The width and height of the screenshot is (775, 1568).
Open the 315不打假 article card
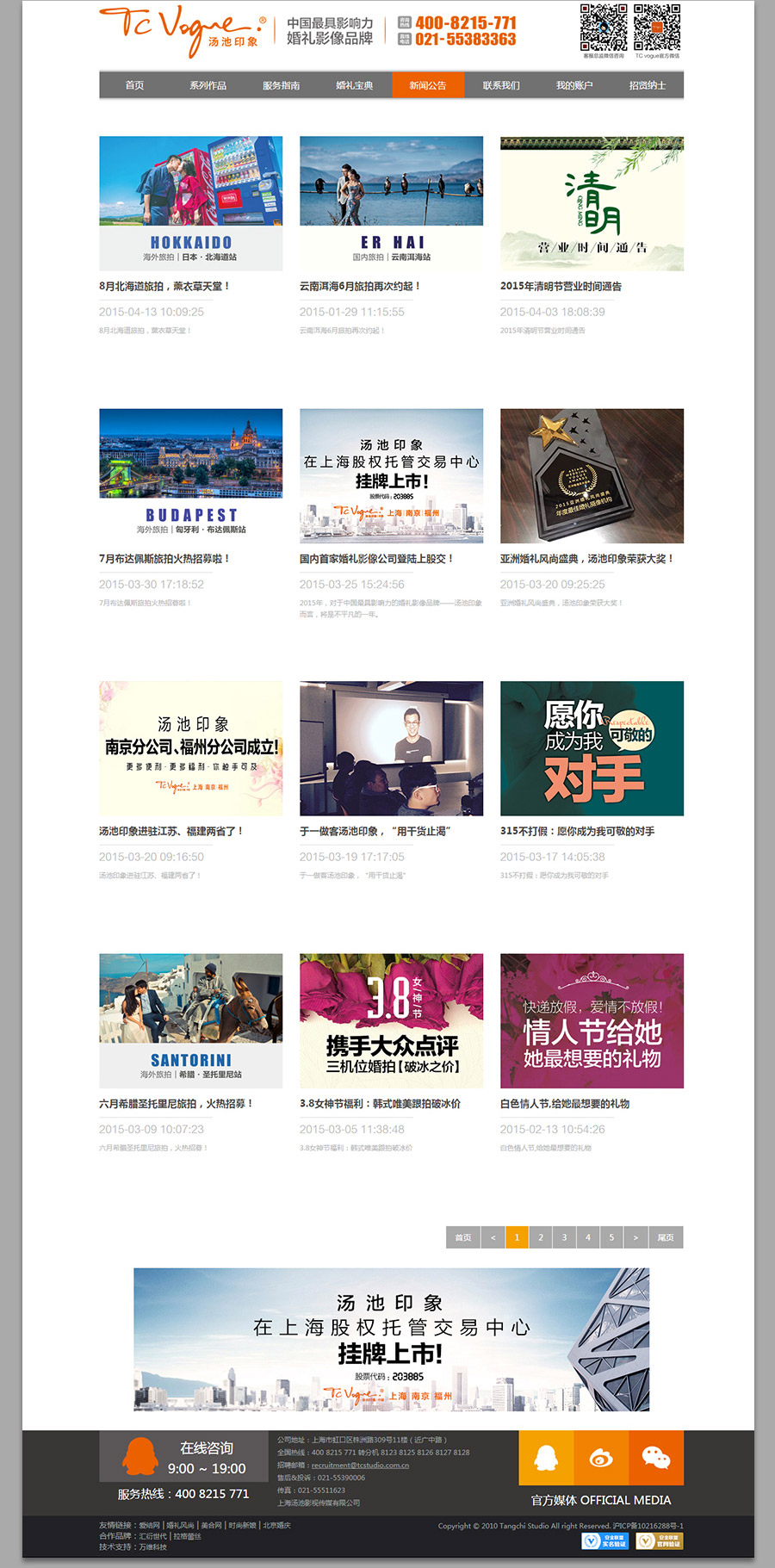(x=592, y=748)
